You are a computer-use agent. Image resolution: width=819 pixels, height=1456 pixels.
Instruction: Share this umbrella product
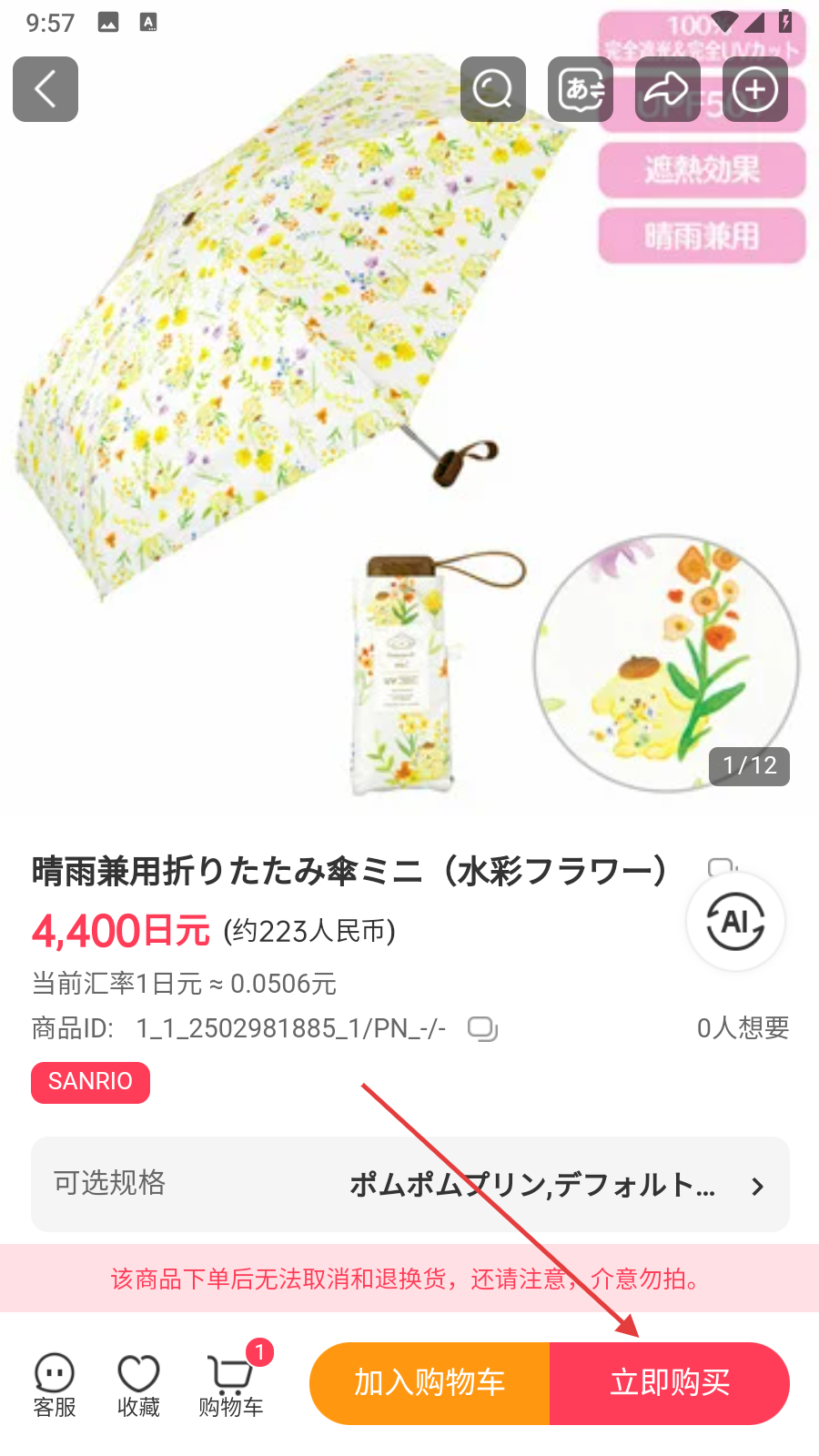667,89
